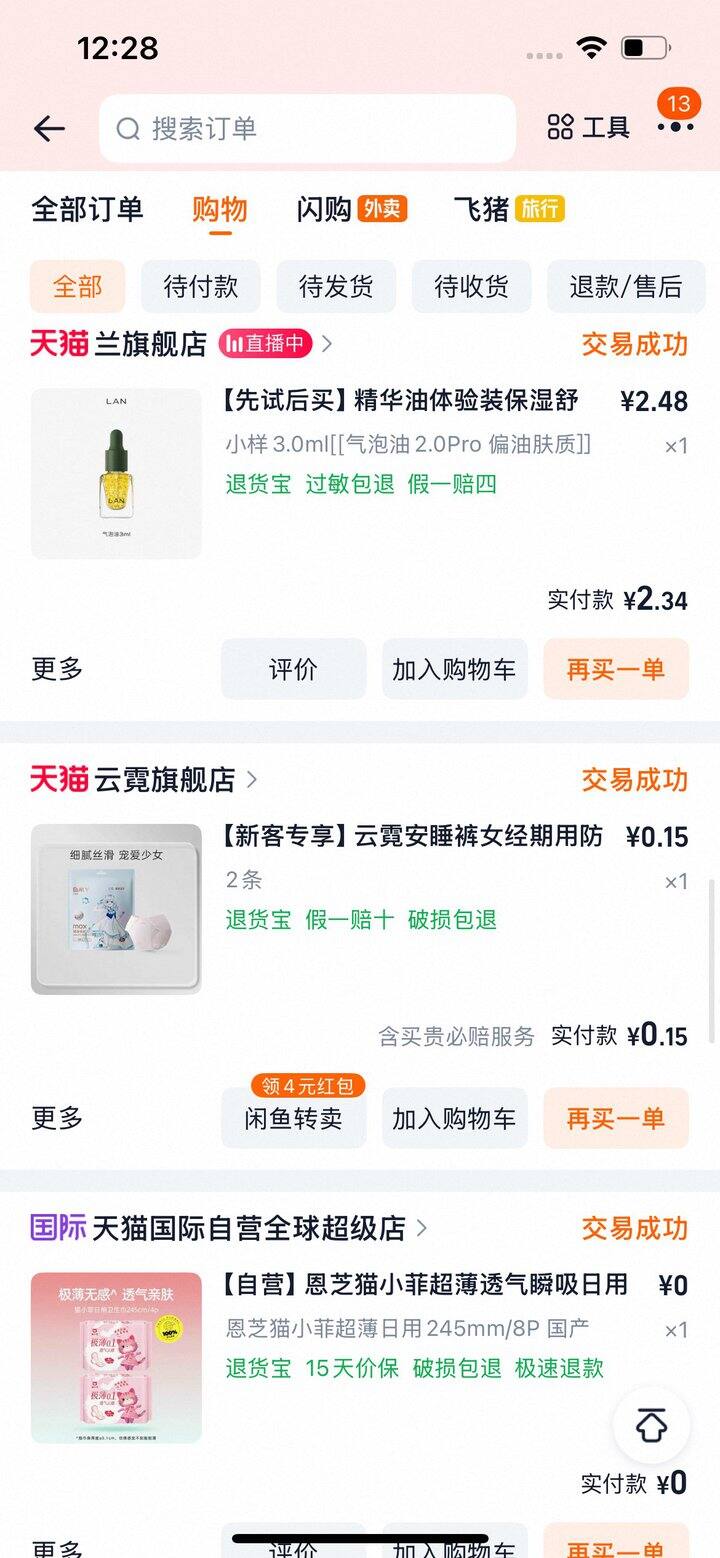Tap 再买一单 for the 精华油 order
The image size is (720, 1558).
(x=615, y=669)
